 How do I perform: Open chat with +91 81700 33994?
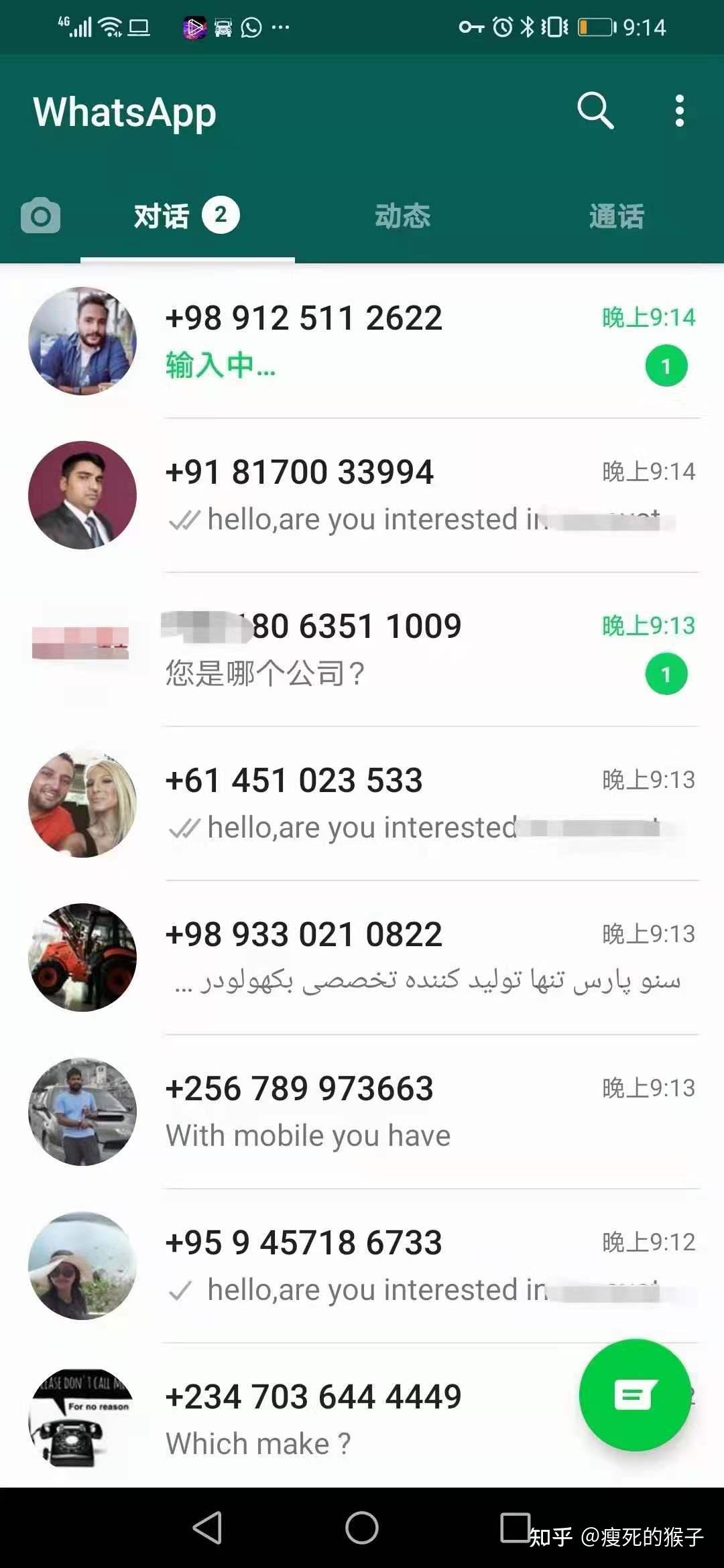362,495
